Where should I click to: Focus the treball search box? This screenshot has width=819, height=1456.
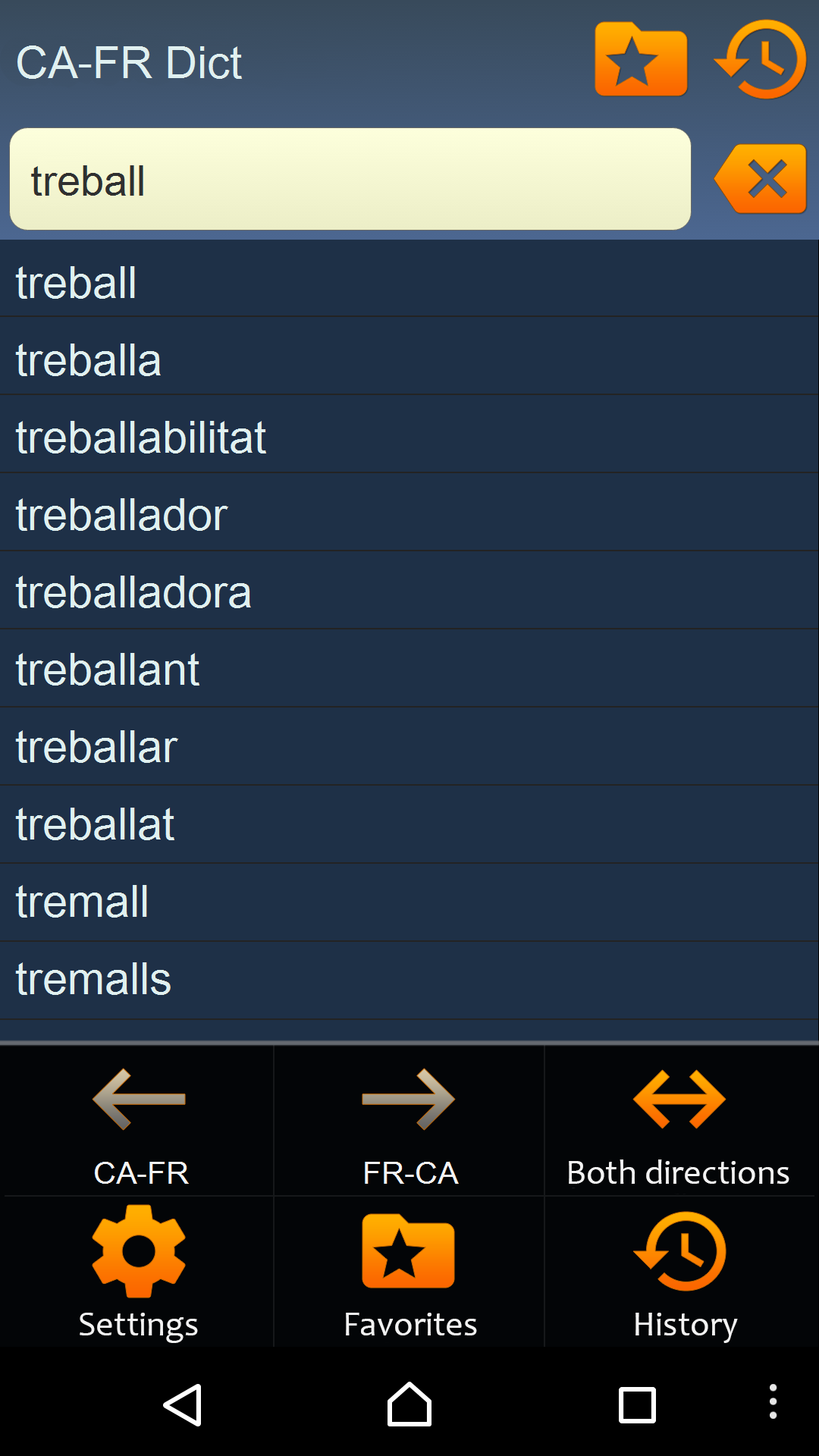coord(350,179)
